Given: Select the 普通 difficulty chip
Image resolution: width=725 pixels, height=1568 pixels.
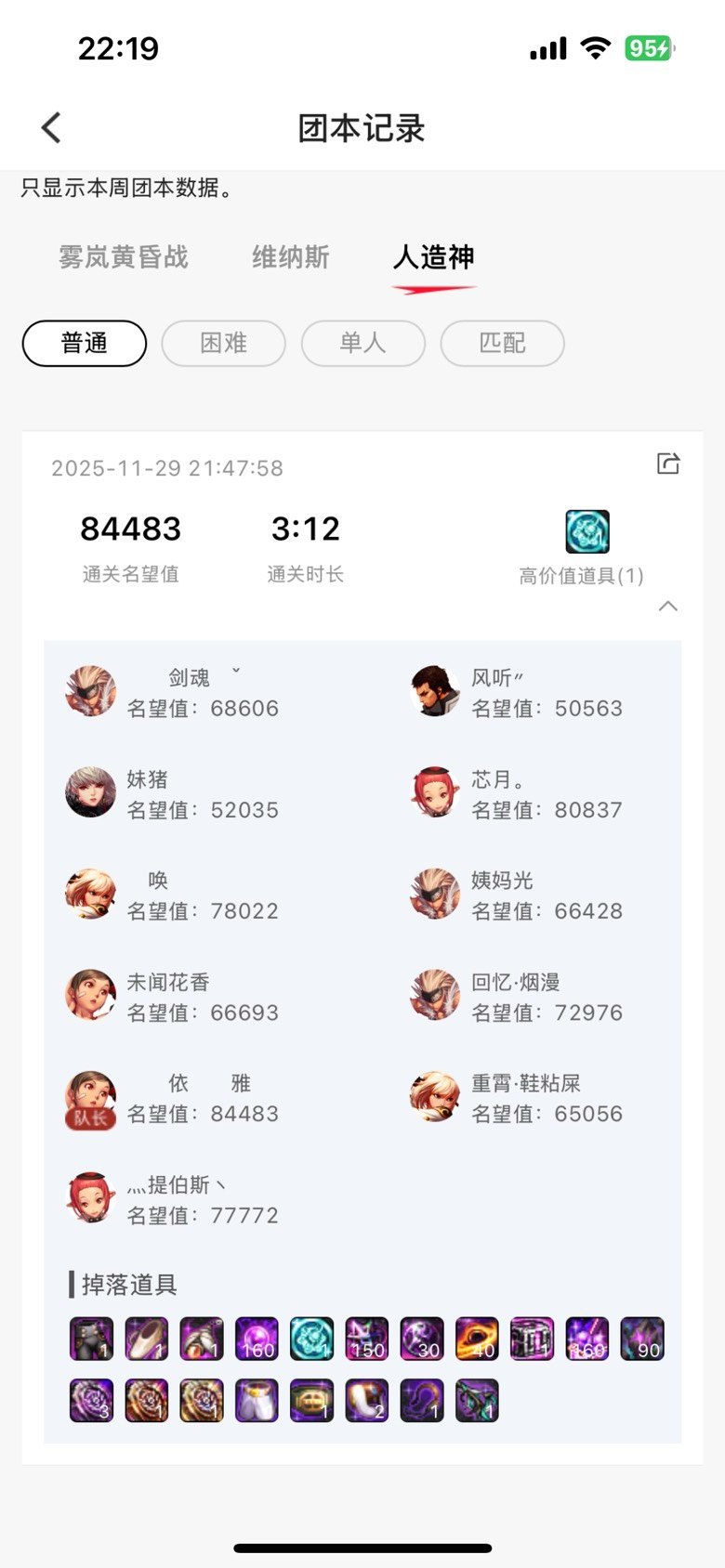Looking at the screenshot, I should [85, 344].
